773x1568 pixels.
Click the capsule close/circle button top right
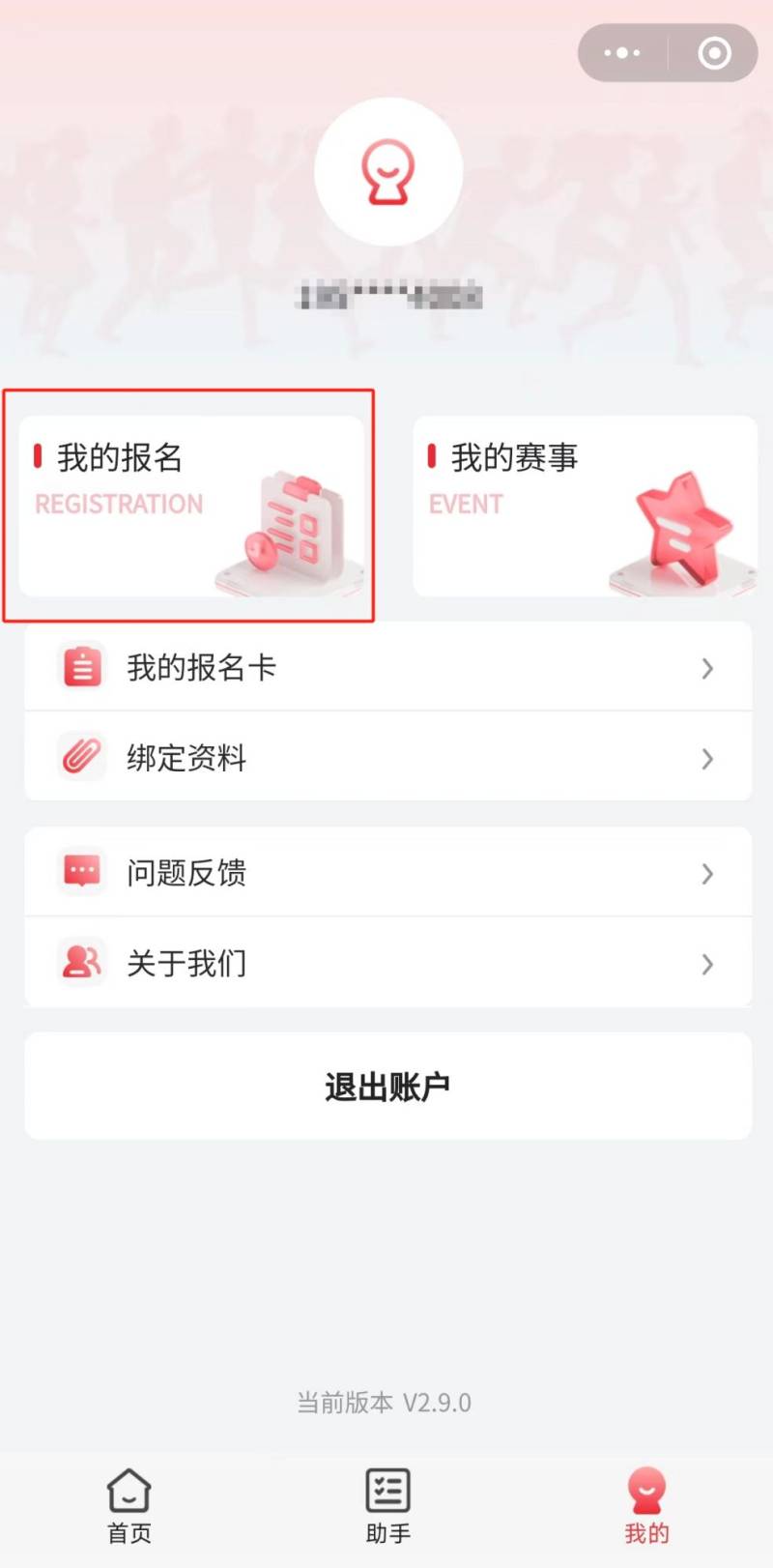[x=714, y=52]
